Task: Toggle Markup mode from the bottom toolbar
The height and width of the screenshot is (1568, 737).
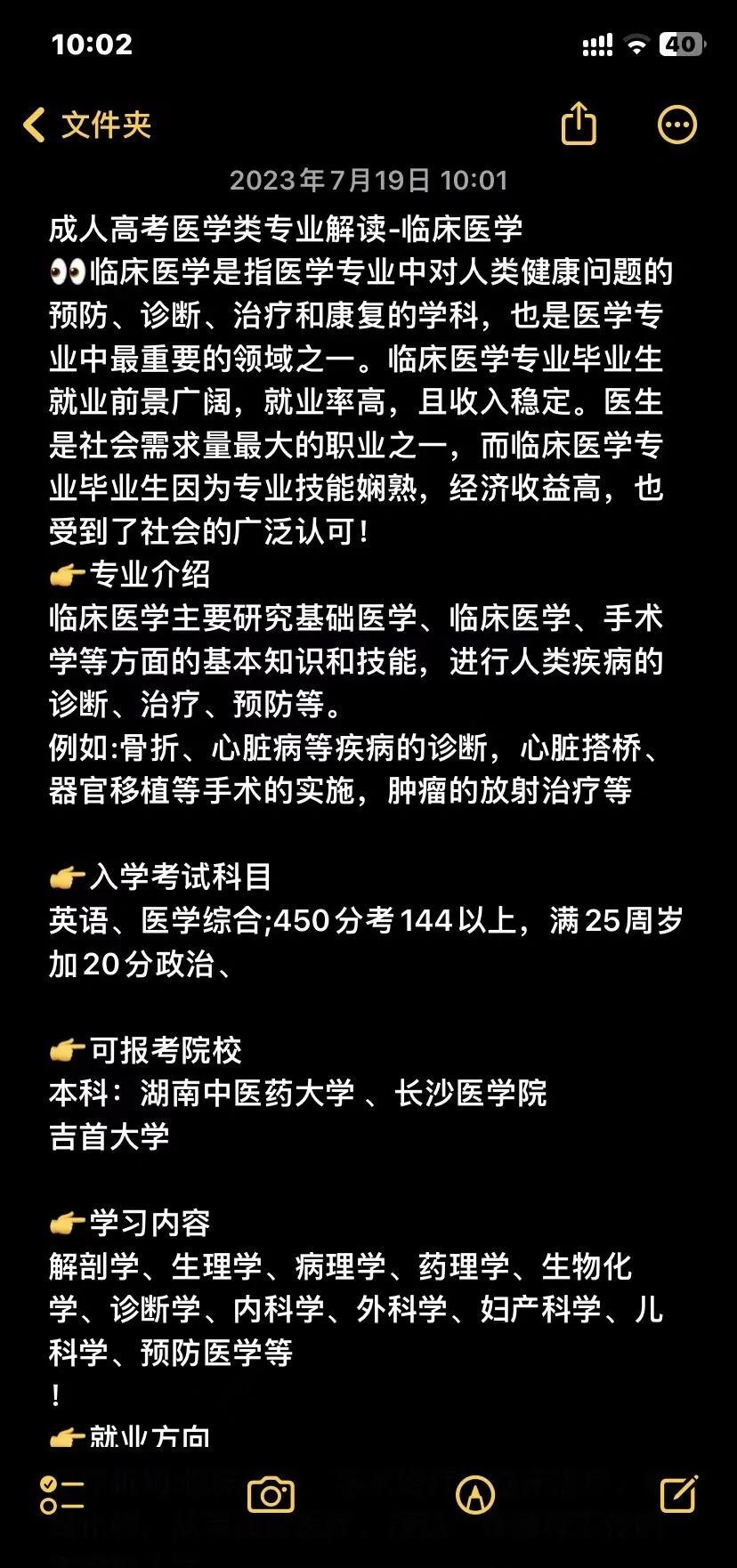Action: pos(473,1496)
